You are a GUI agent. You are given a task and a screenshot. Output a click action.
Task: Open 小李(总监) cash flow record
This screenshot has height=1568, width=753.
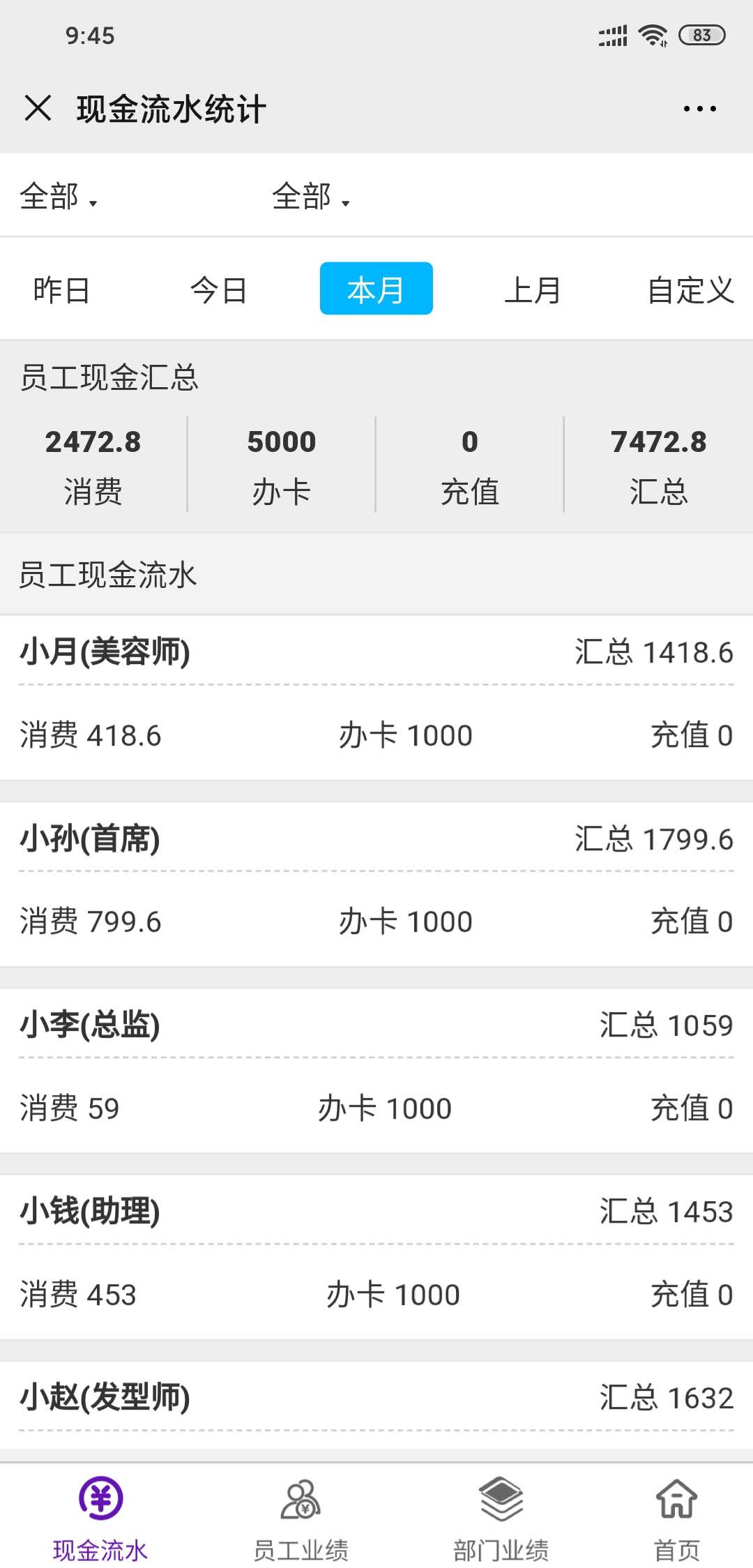coord(376,1071)
